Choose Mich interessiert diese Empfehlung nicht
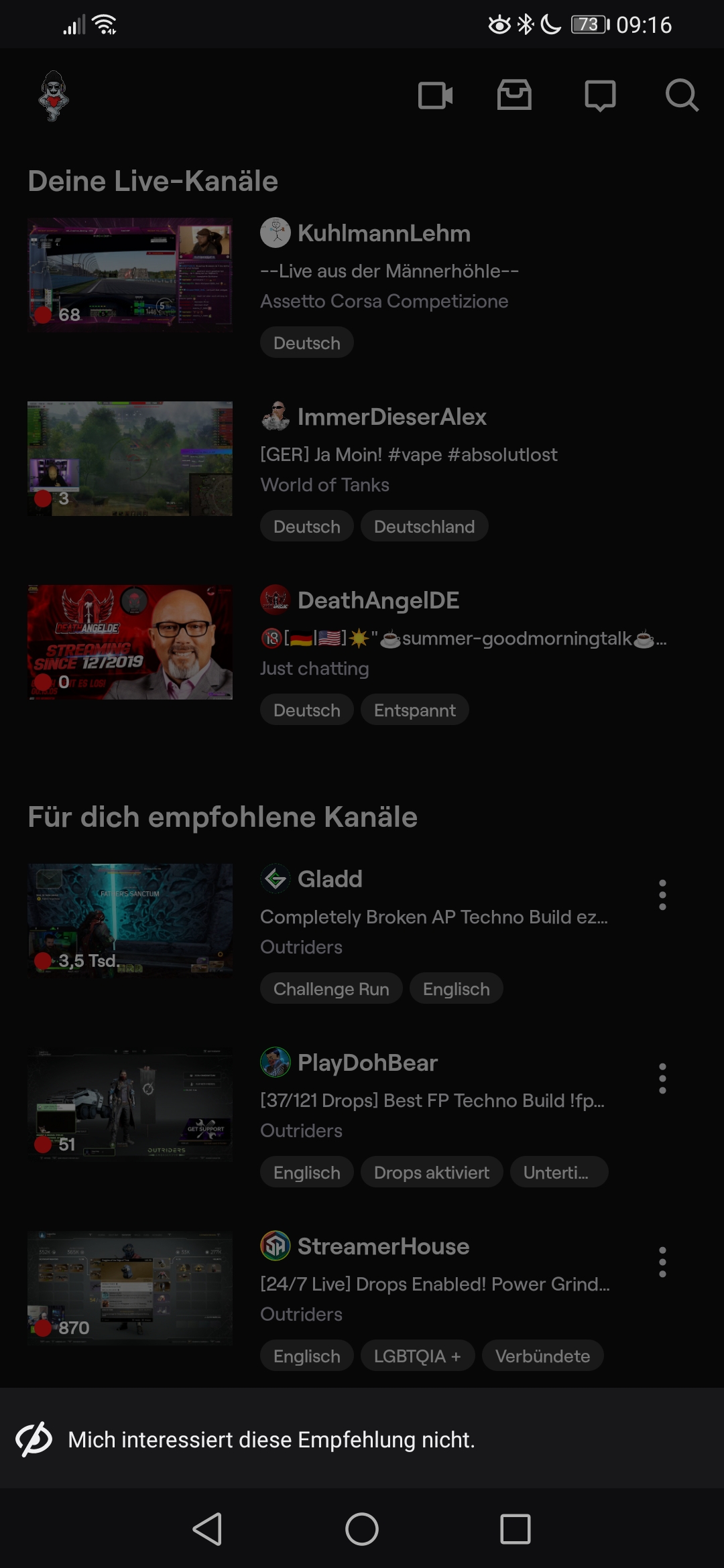 [271, 1439]
